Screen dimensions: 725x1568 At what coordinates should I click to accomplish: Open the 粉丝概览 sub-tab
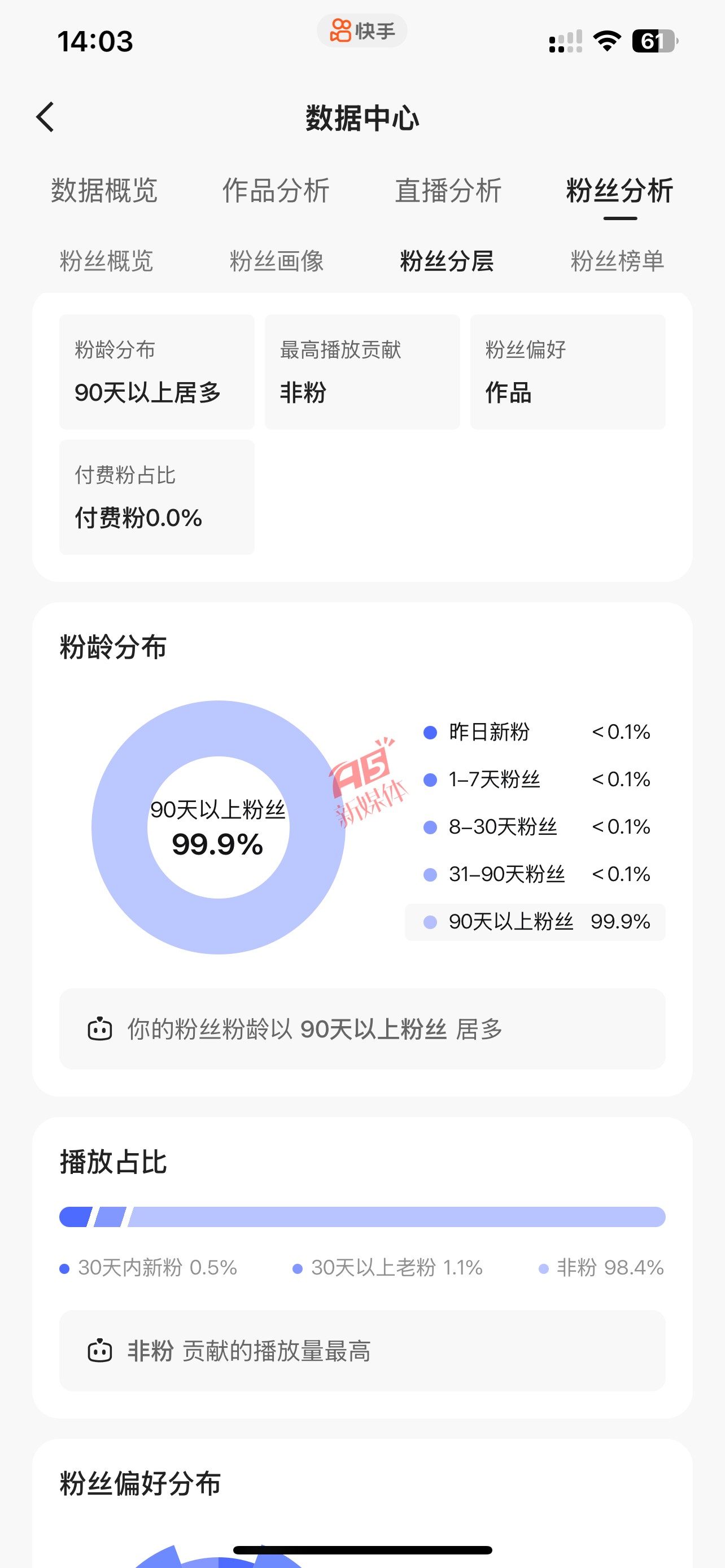point(107,261)
